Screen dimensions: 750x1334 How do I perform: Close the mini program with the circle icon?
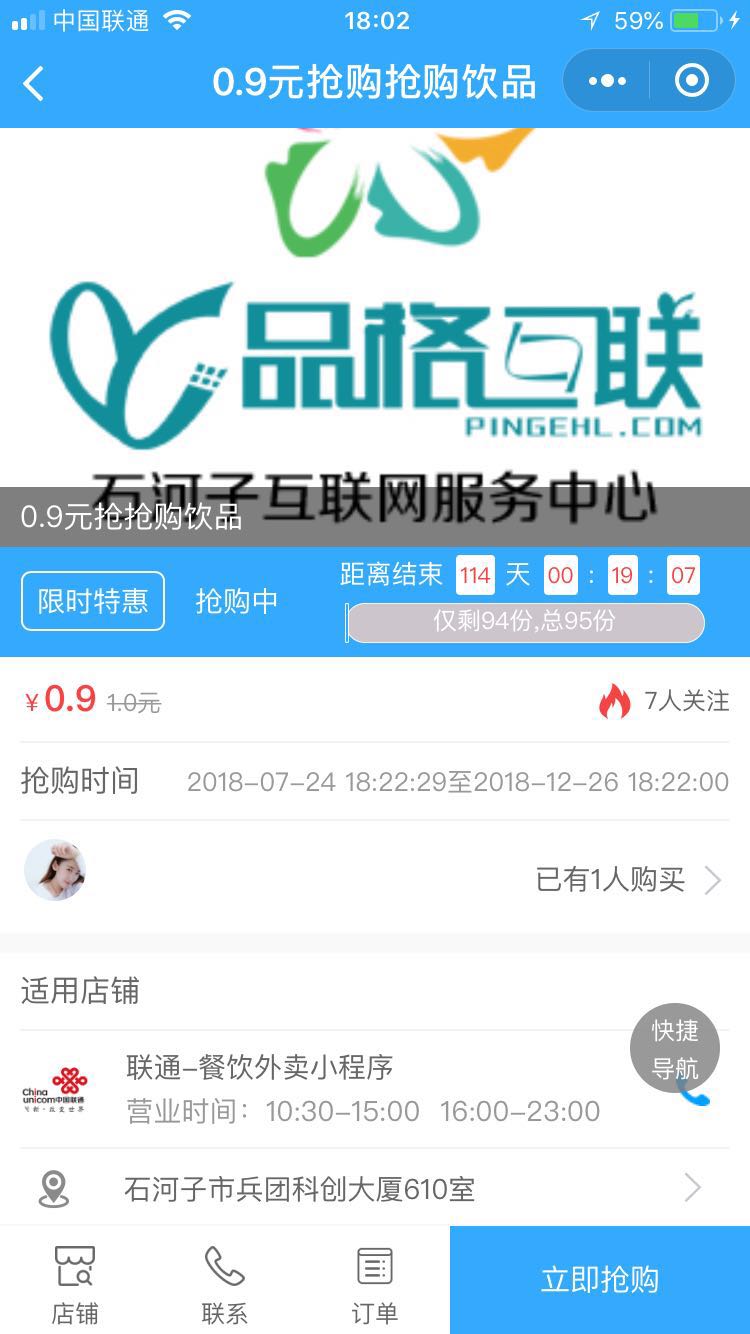691,81
